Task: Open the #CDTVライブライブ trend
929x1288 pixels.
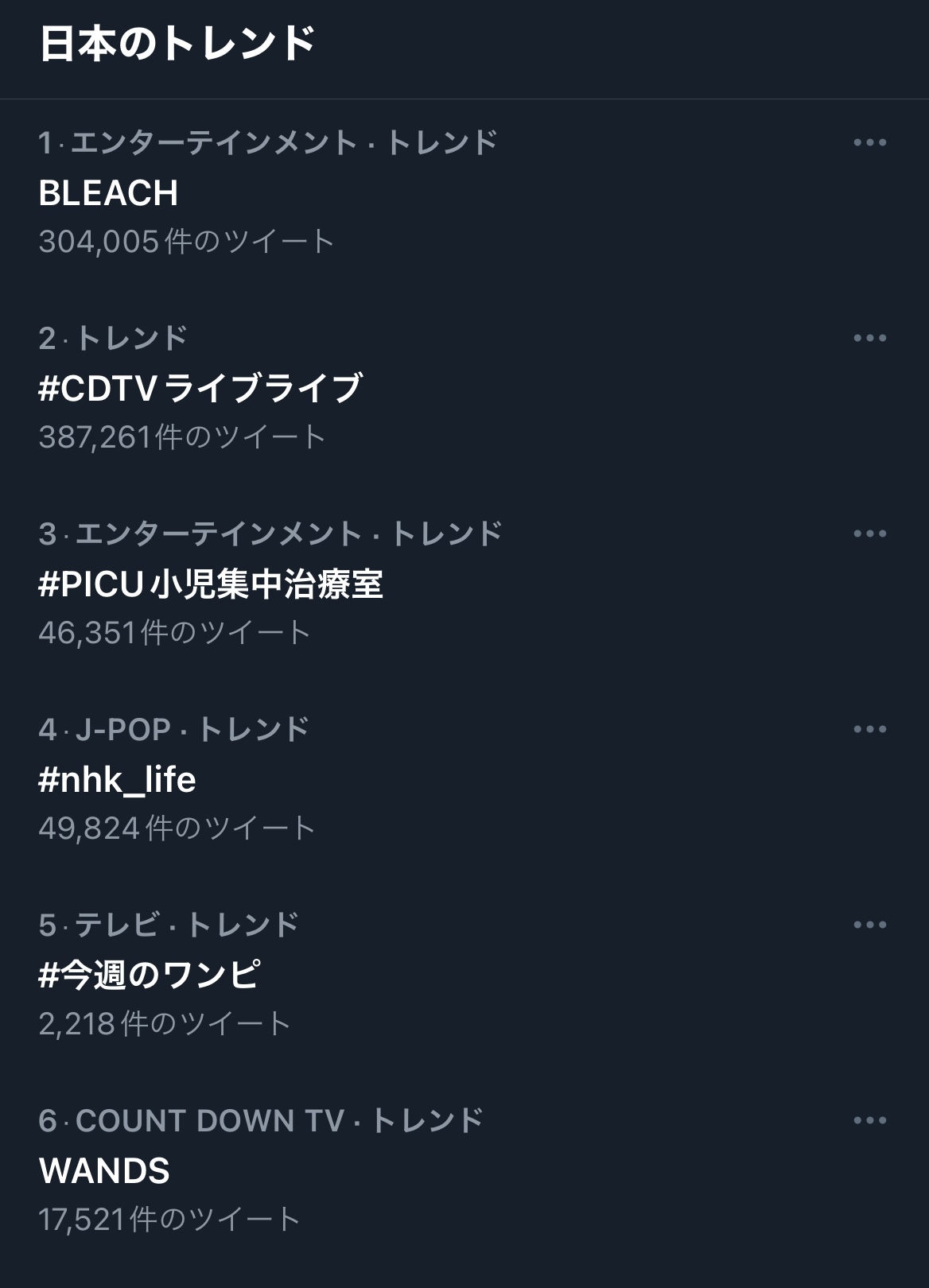Action: [x=200, y=389]
